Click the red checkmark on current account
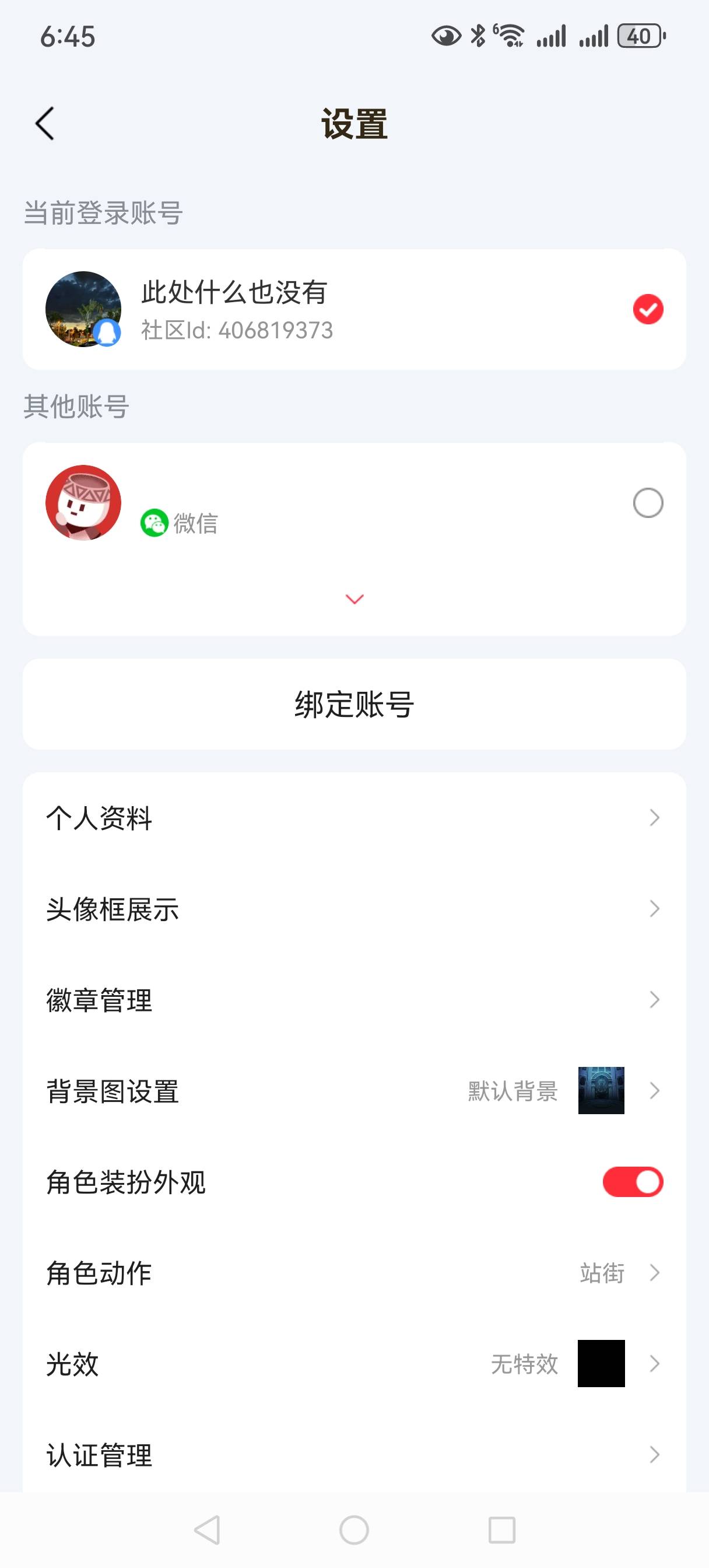The height and width of the screenshot is (1568, 709). click(648, 309)
